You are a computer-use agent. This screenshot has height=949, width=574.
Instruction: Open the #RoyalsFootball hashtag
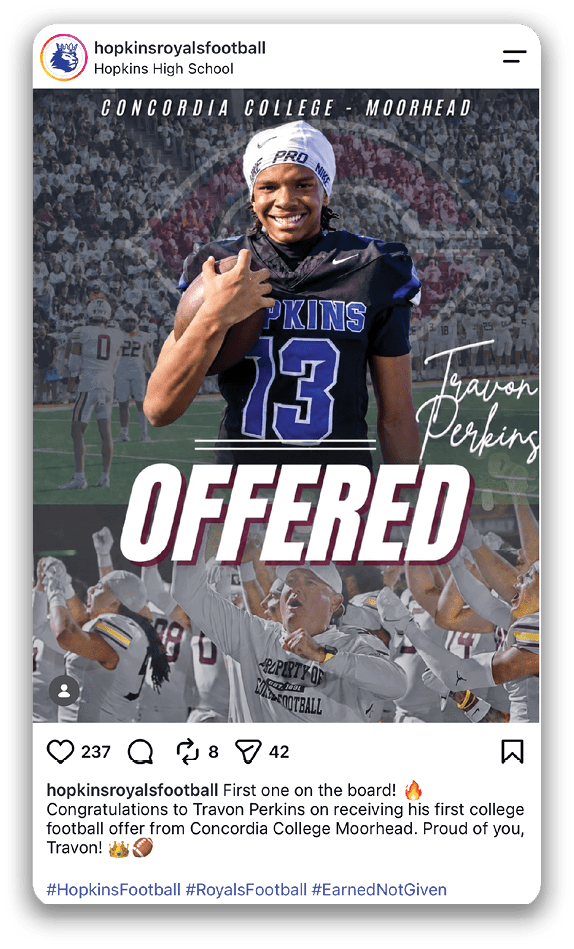[246, 889]
